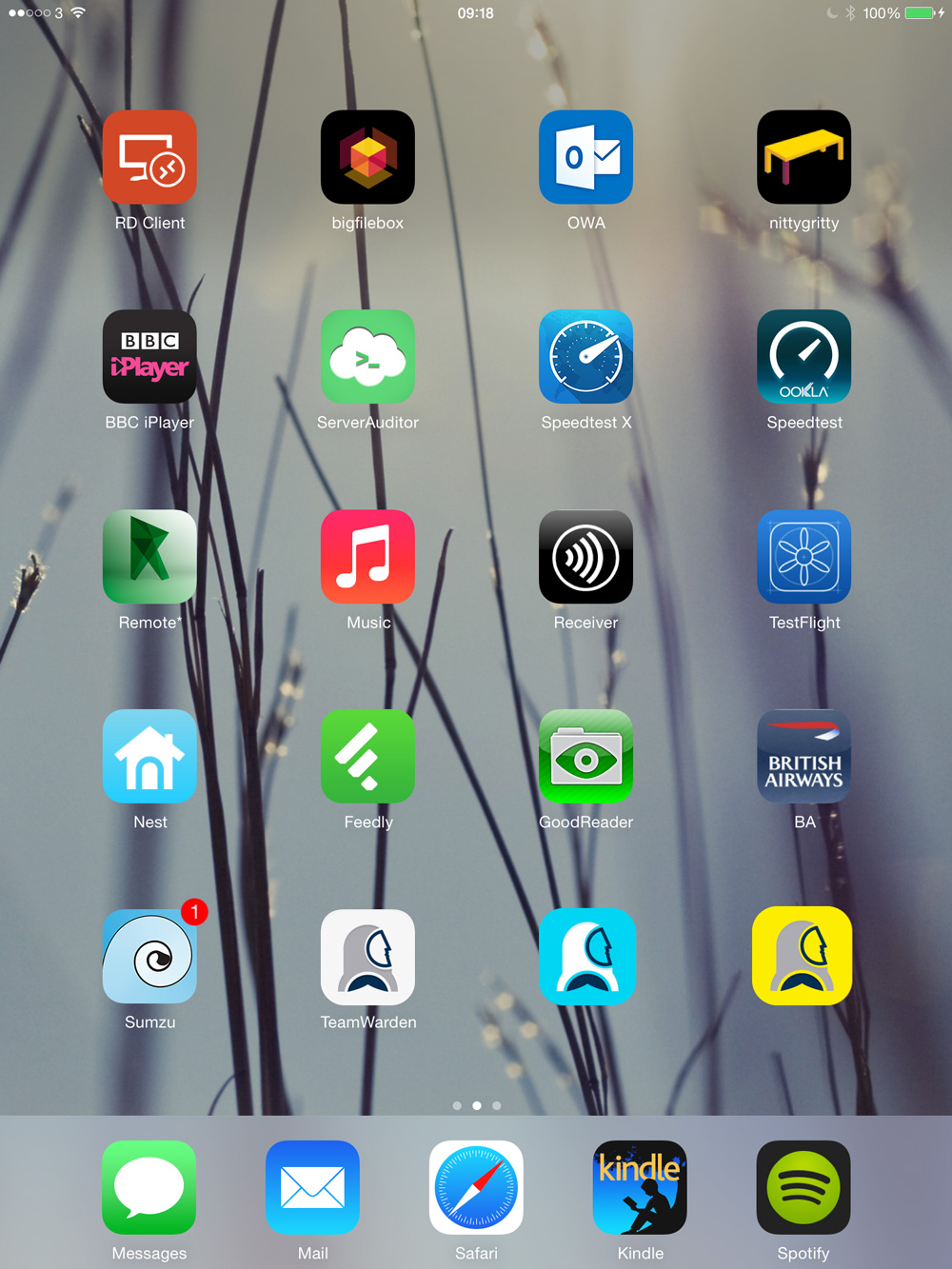Launch Citrix Receiver

(585, 557)
